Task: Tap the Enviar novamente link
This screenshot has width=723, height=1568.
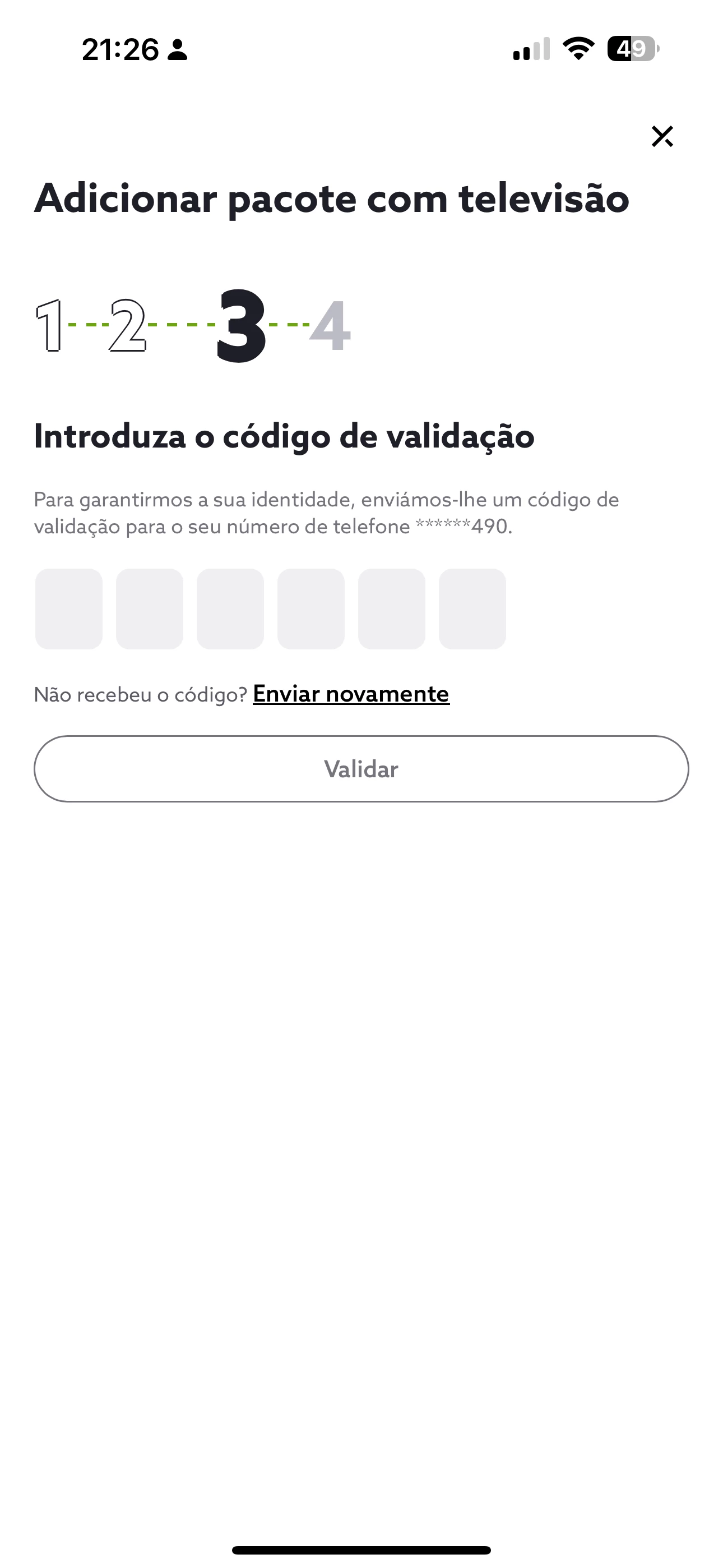Action: click(351, 694)
